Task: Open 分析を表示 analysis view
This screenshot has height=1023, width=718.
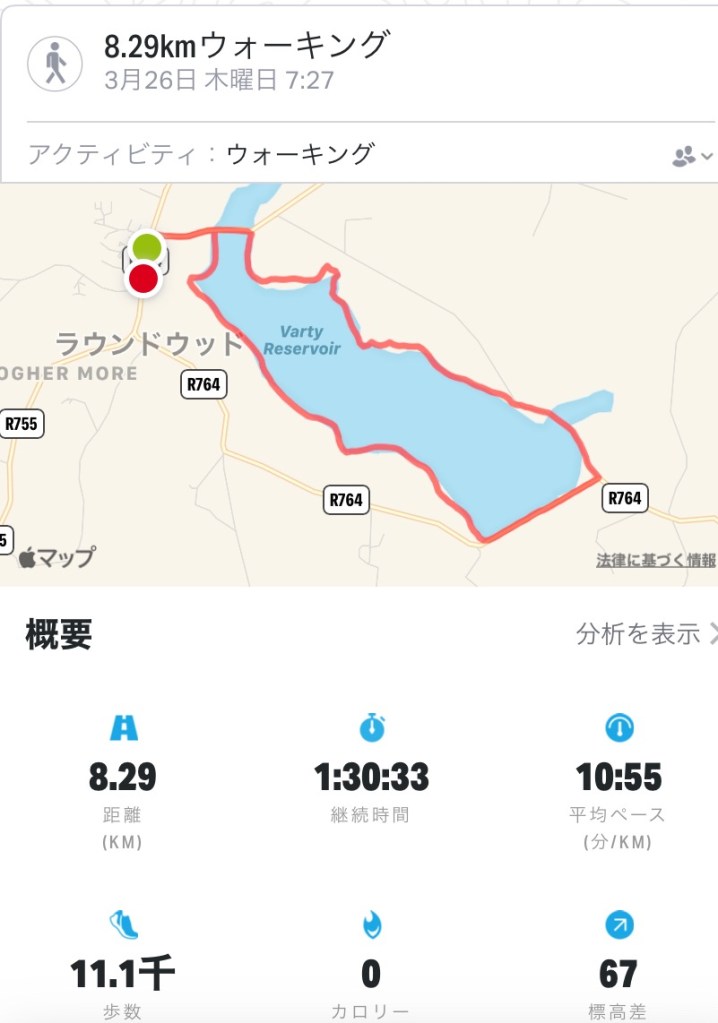Action: point(645,633)
